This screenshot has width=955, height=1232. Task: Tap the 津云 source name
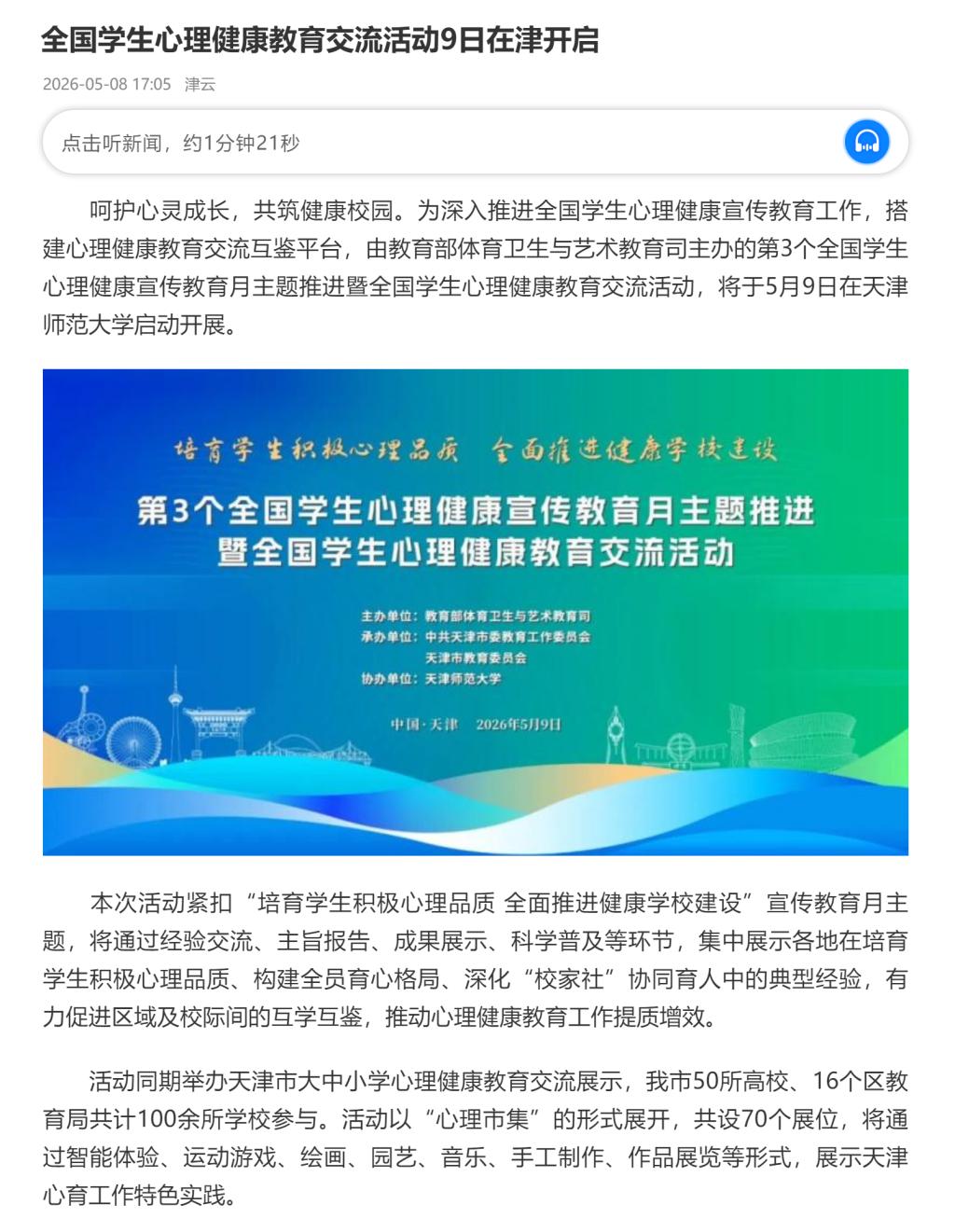point(200,84)
